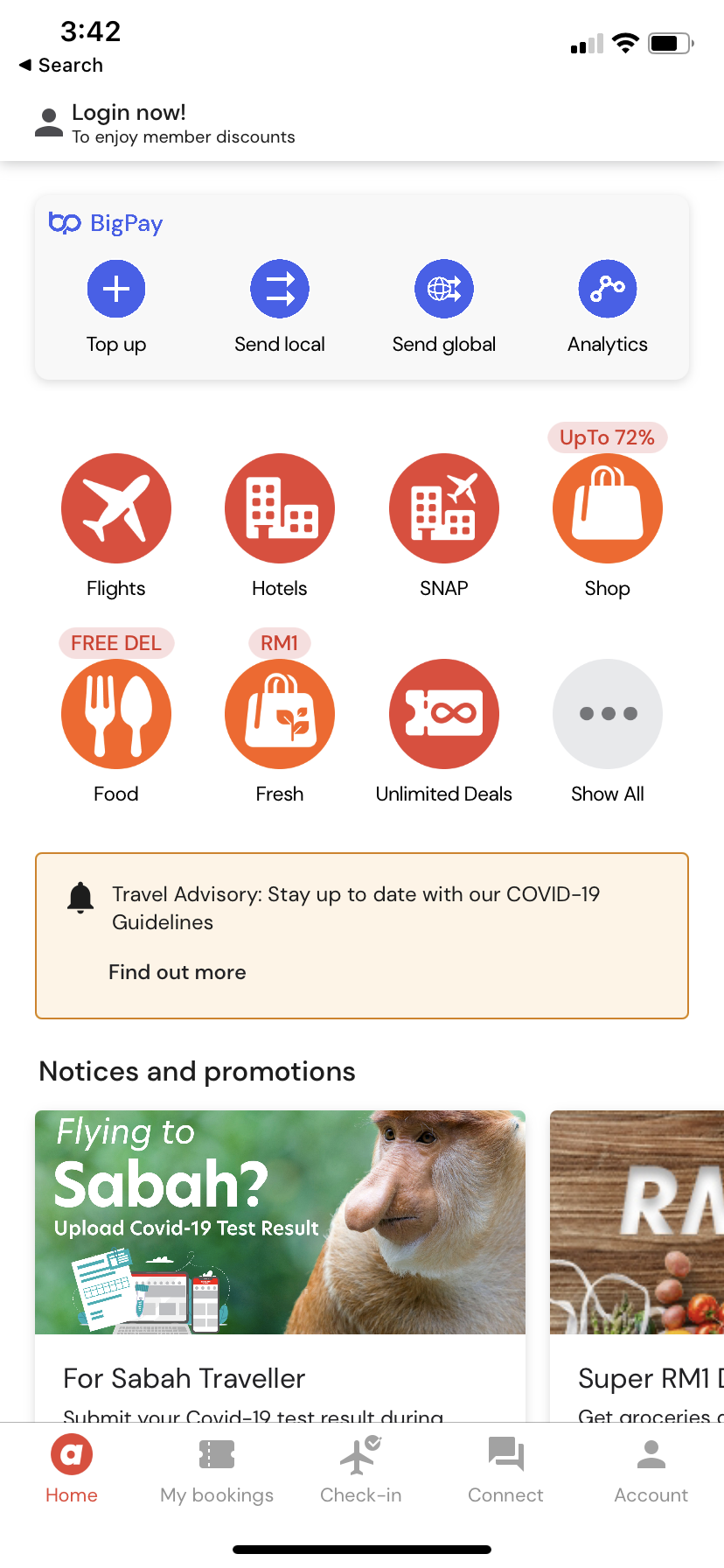Viewport: 724px width, 1568px height.
Task: Check out Unlimited Deals
Action: [444, 714]
